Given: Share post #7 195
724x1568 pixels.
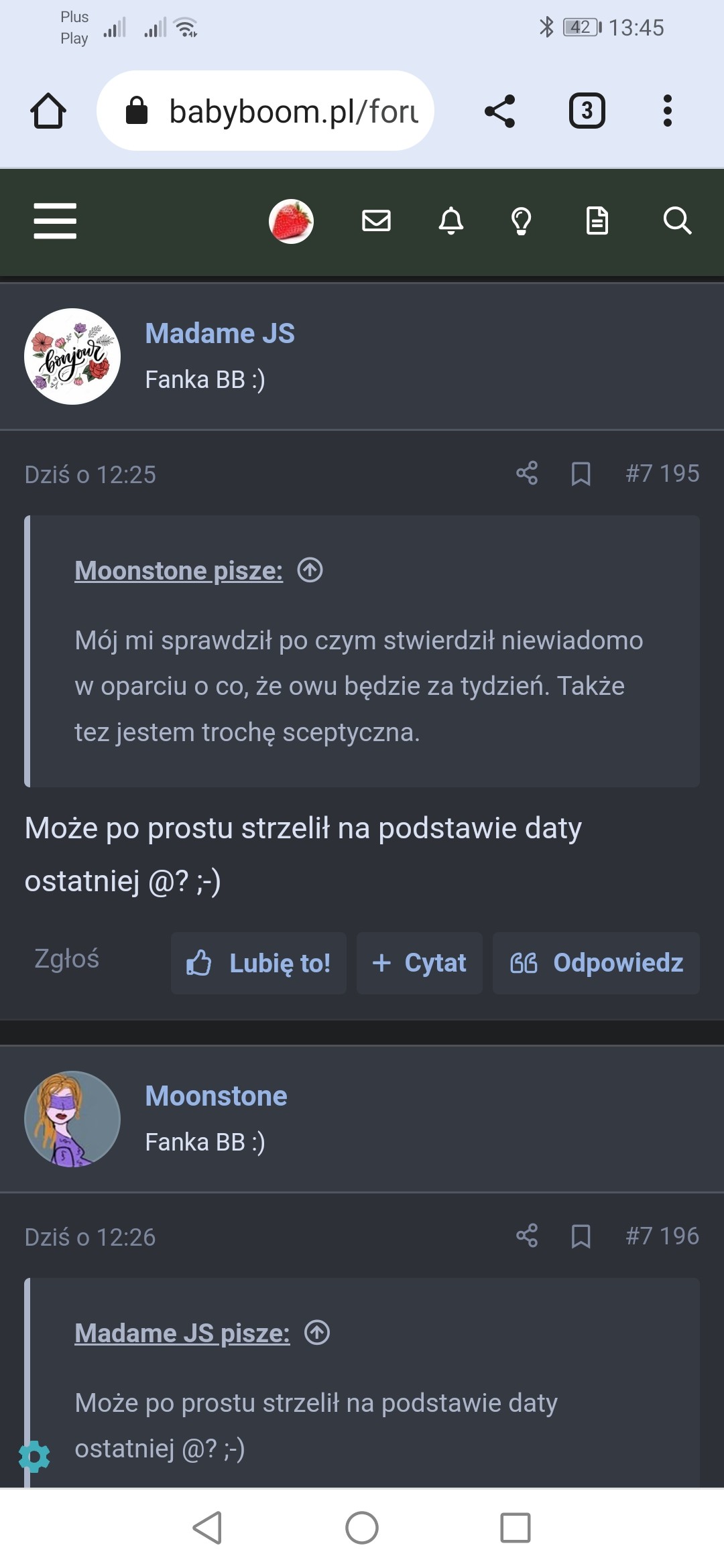Looking at the screenshot, I should 527,473.
